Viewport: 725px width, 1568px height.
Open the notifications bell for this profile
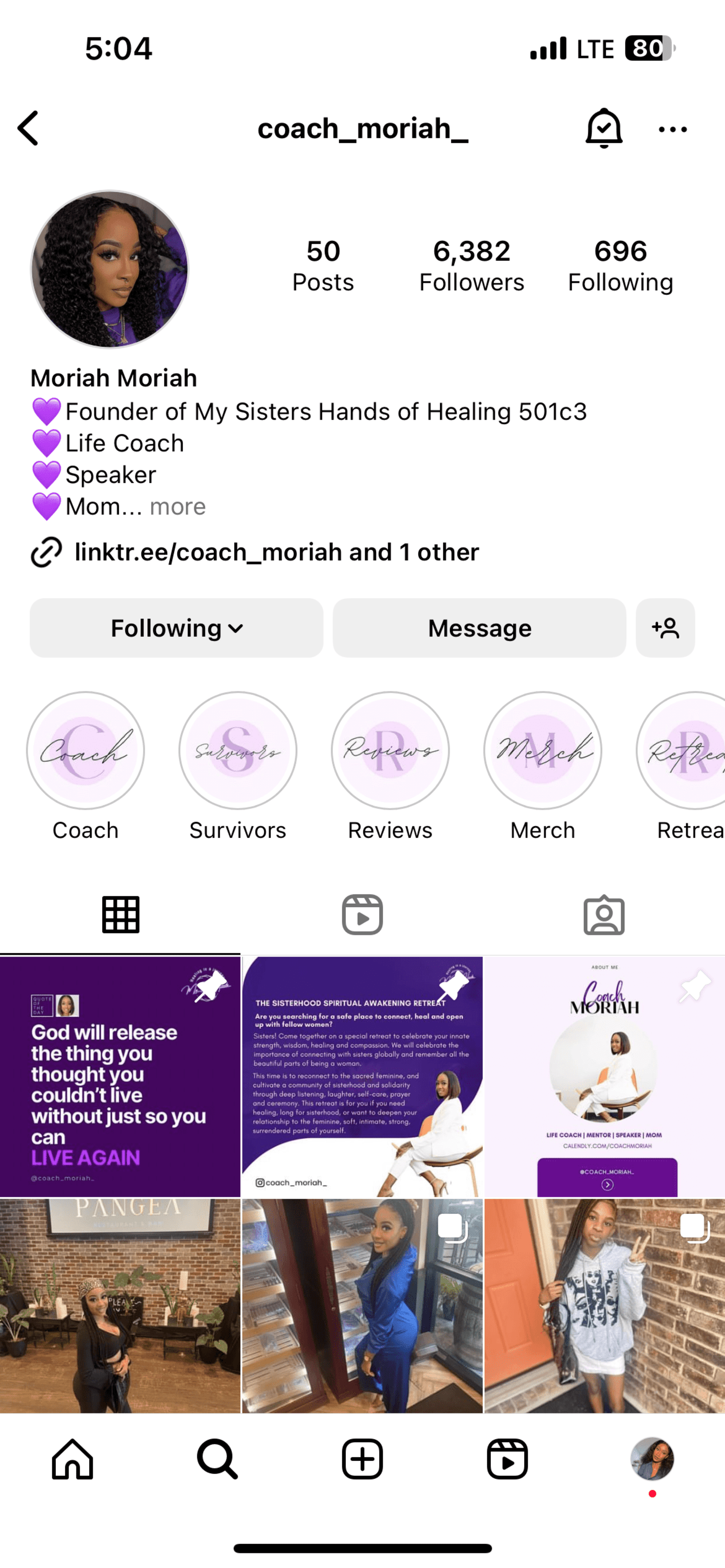[603, 128]
